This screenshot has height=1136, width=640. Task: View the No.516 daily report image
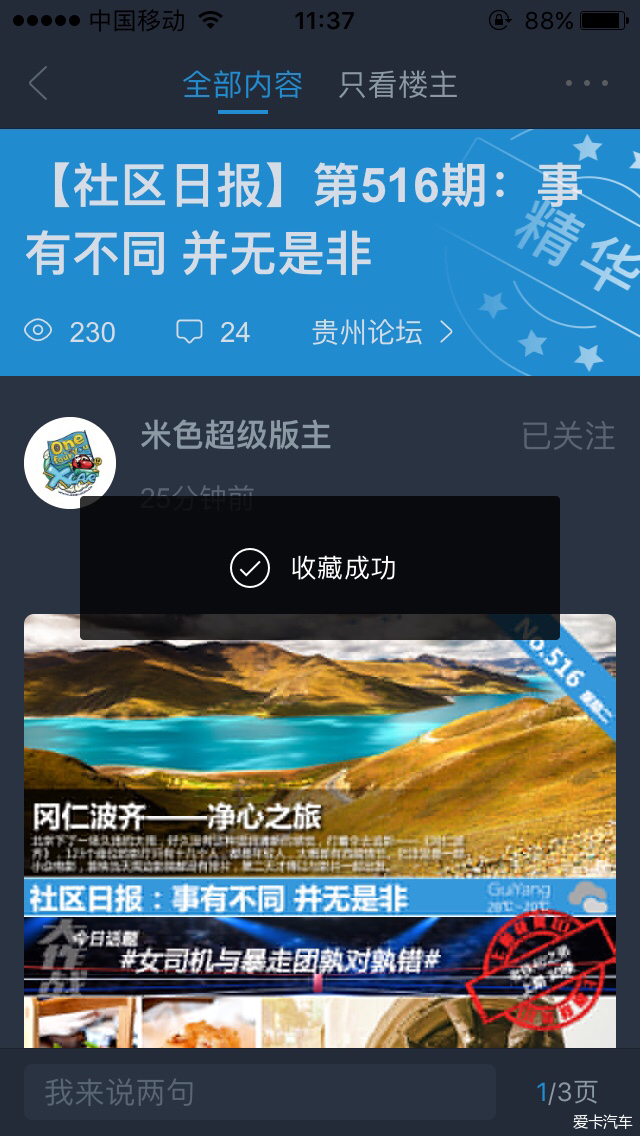[320, 830]
